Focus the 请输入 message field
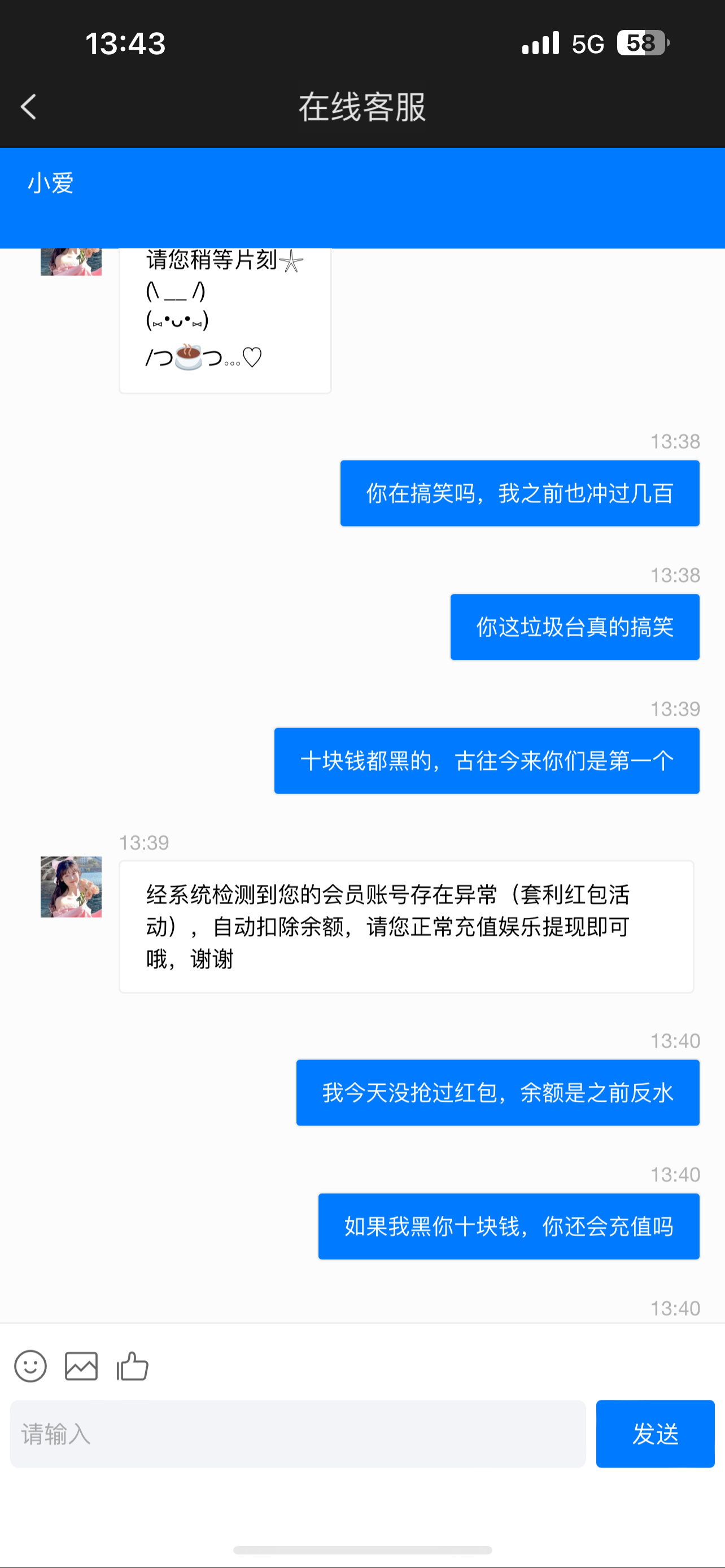Viewport: 725px width, 1568px height. point(298,1434)
